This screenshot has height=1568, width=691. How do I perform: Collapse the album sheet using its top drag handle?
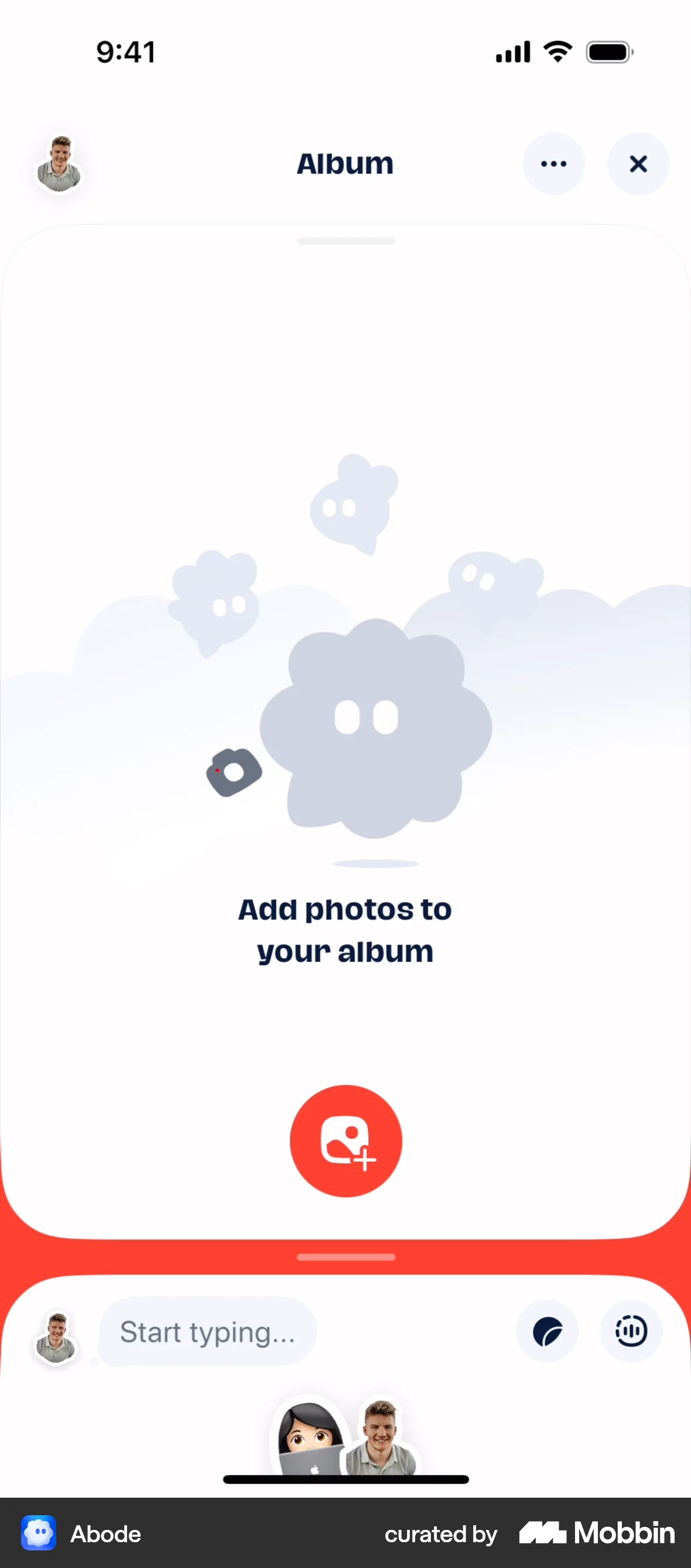[x=345, y=241]
